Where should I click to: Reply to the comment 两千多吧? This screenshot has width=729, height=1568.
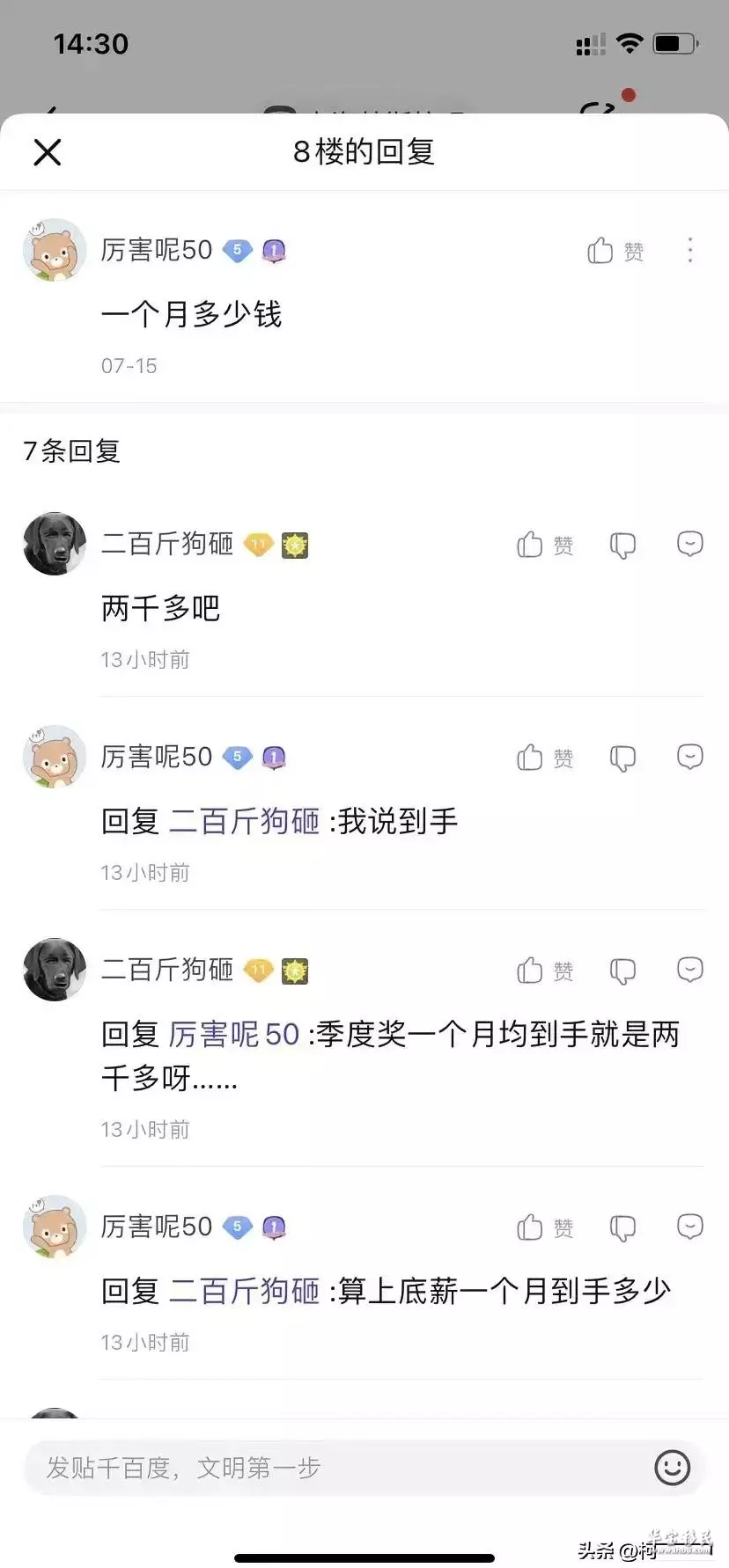point(690,544)
